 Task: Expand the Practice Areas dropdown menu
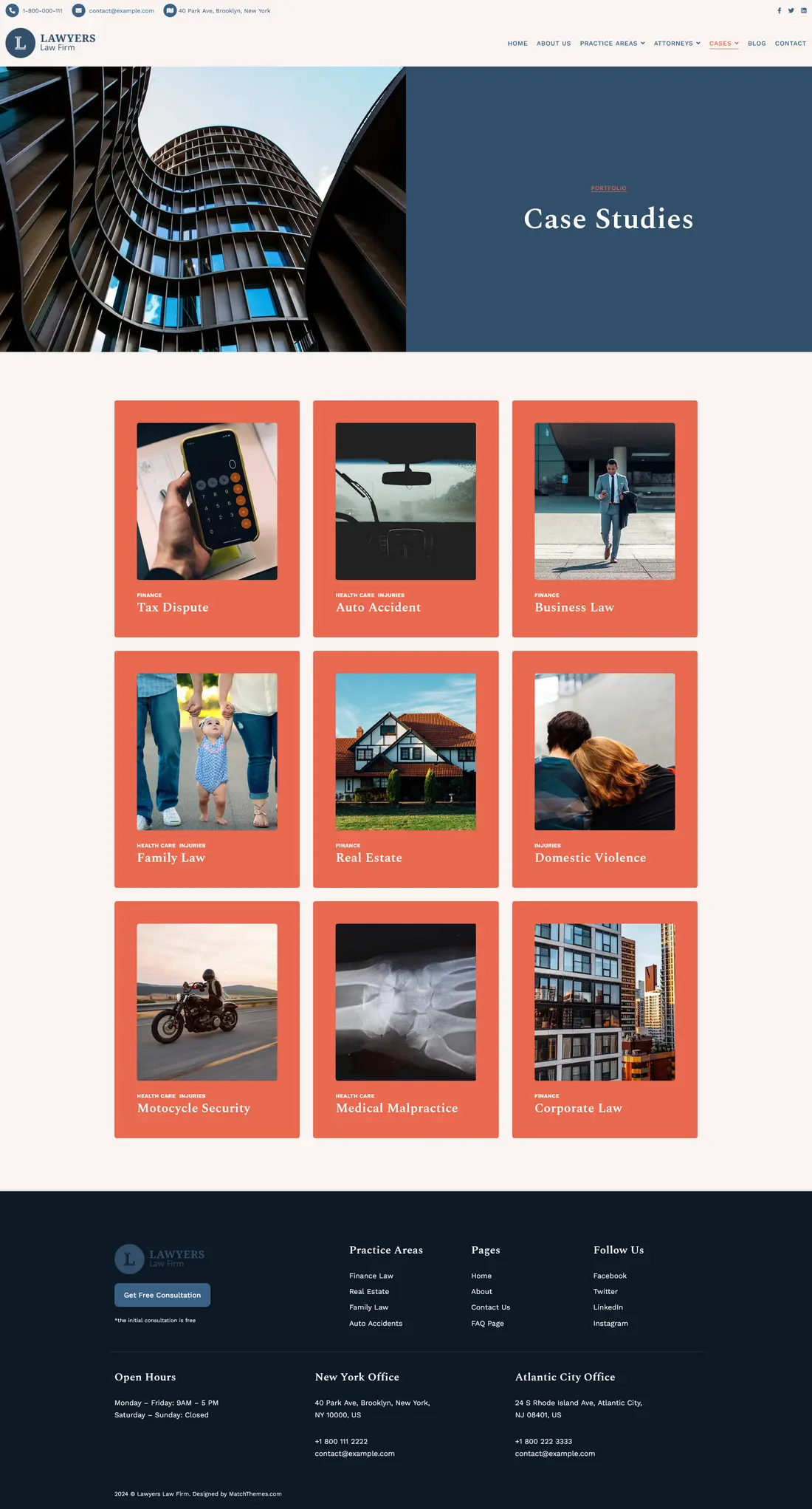point(612,44)
